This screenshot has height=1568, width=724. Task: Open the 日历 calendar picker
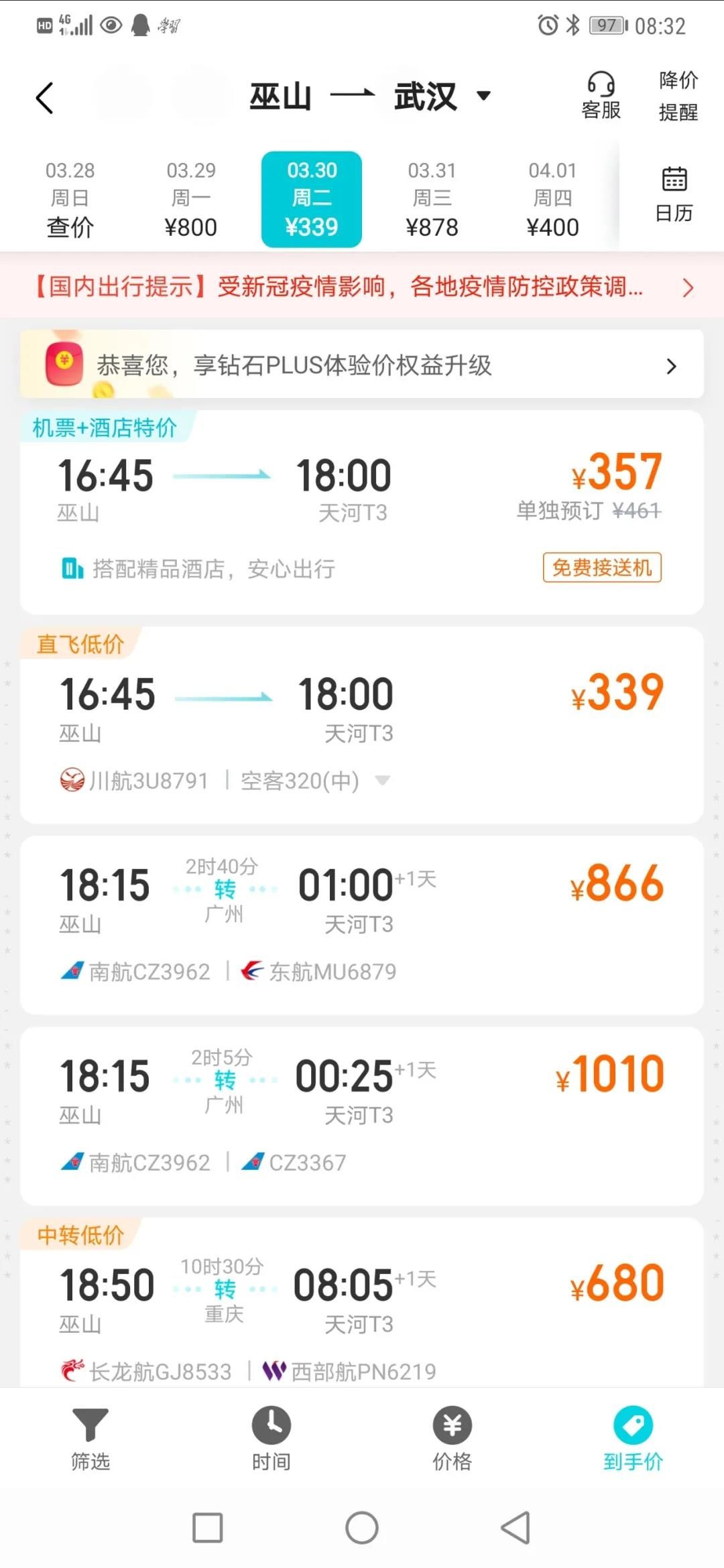[x=674, y=194]
